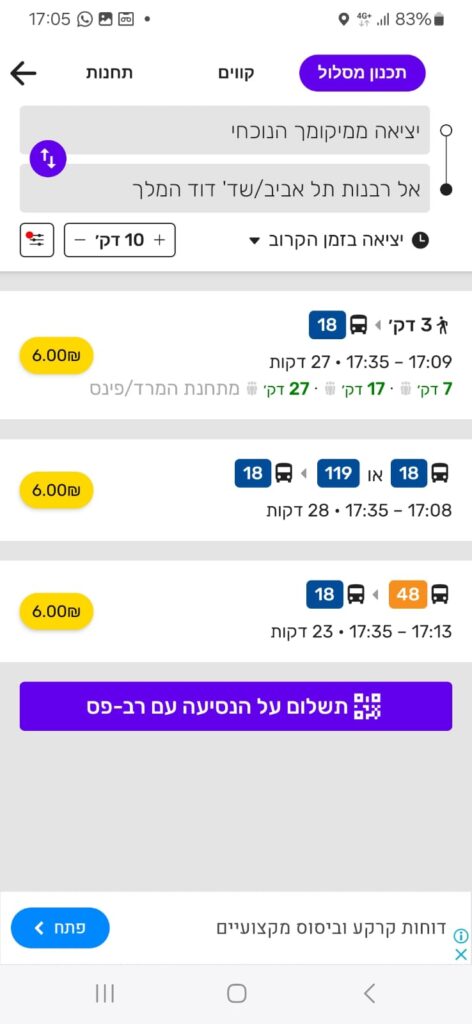Tap תשלום על הנסיעה עם רב-פס
The height and width of the screenshot is (1024, 472).
[x=236, y=706]
